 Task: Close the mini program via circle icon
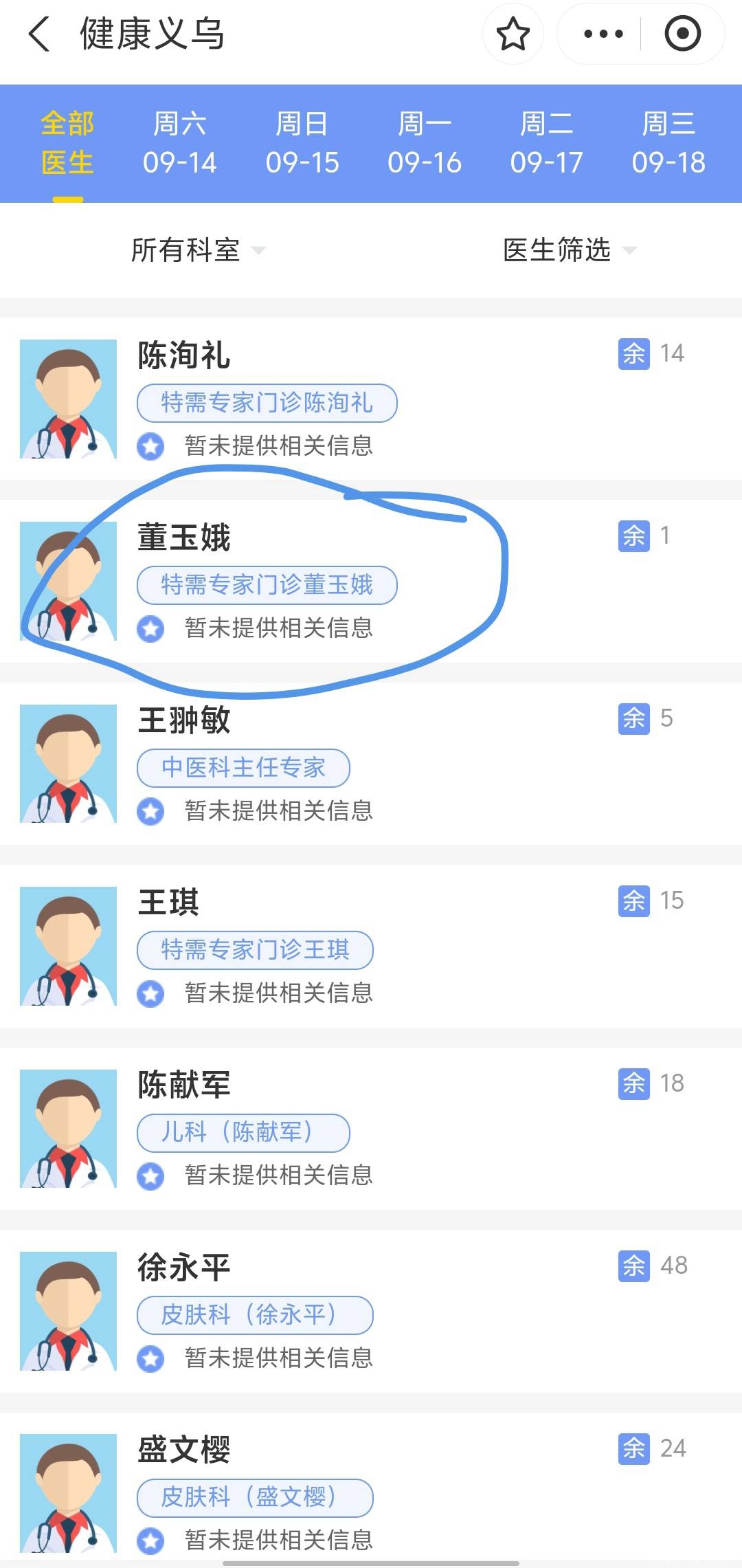[682, 34]
